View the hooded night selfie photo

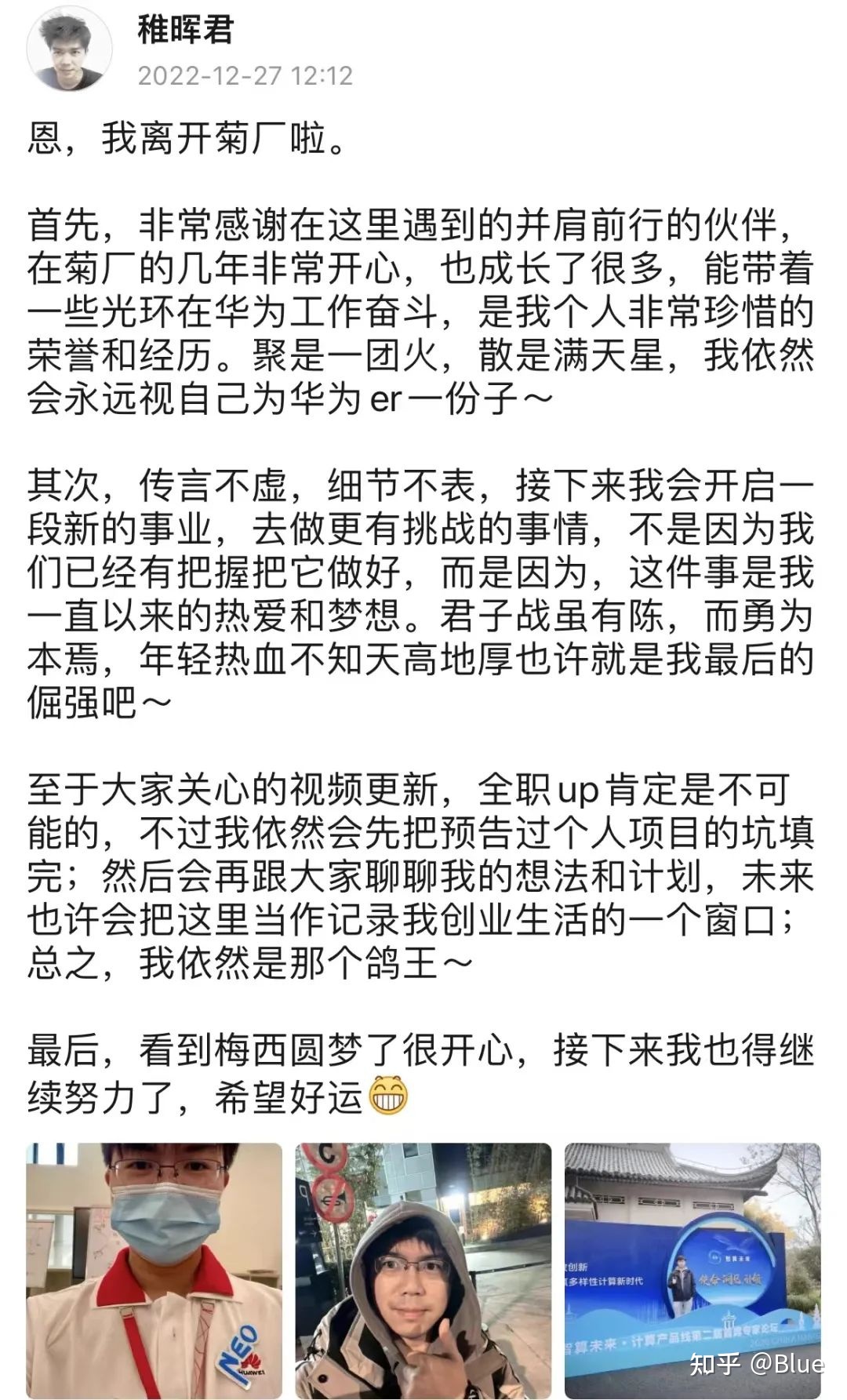(x=423, y=1270)
